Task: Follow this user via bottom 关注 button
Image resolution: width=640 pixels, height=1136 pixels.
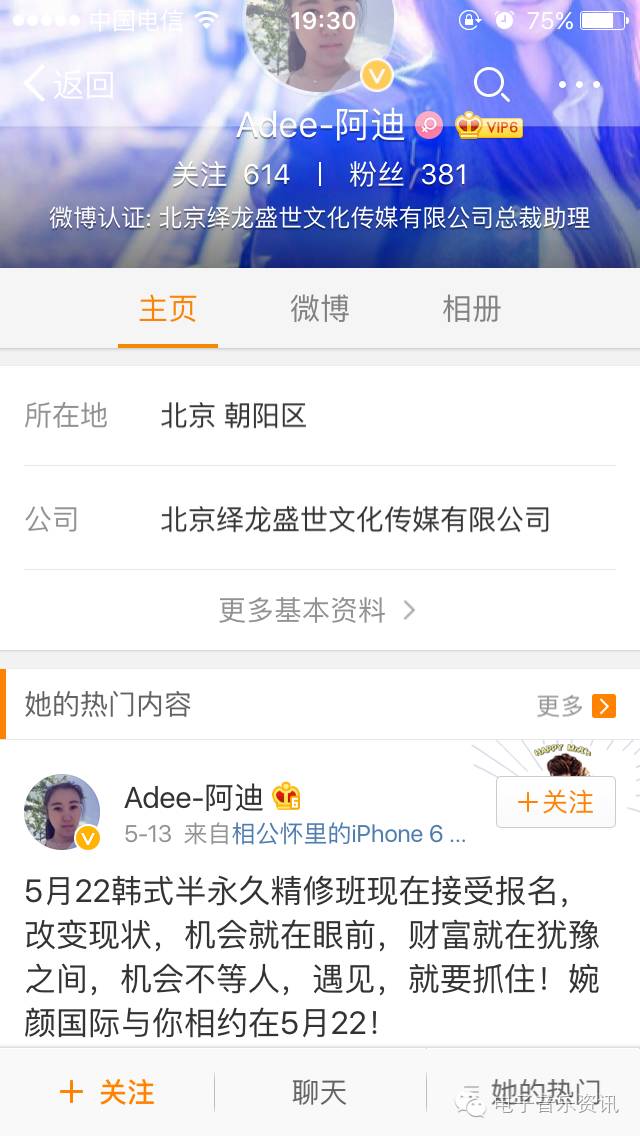Action: (x=107, y=1092)
